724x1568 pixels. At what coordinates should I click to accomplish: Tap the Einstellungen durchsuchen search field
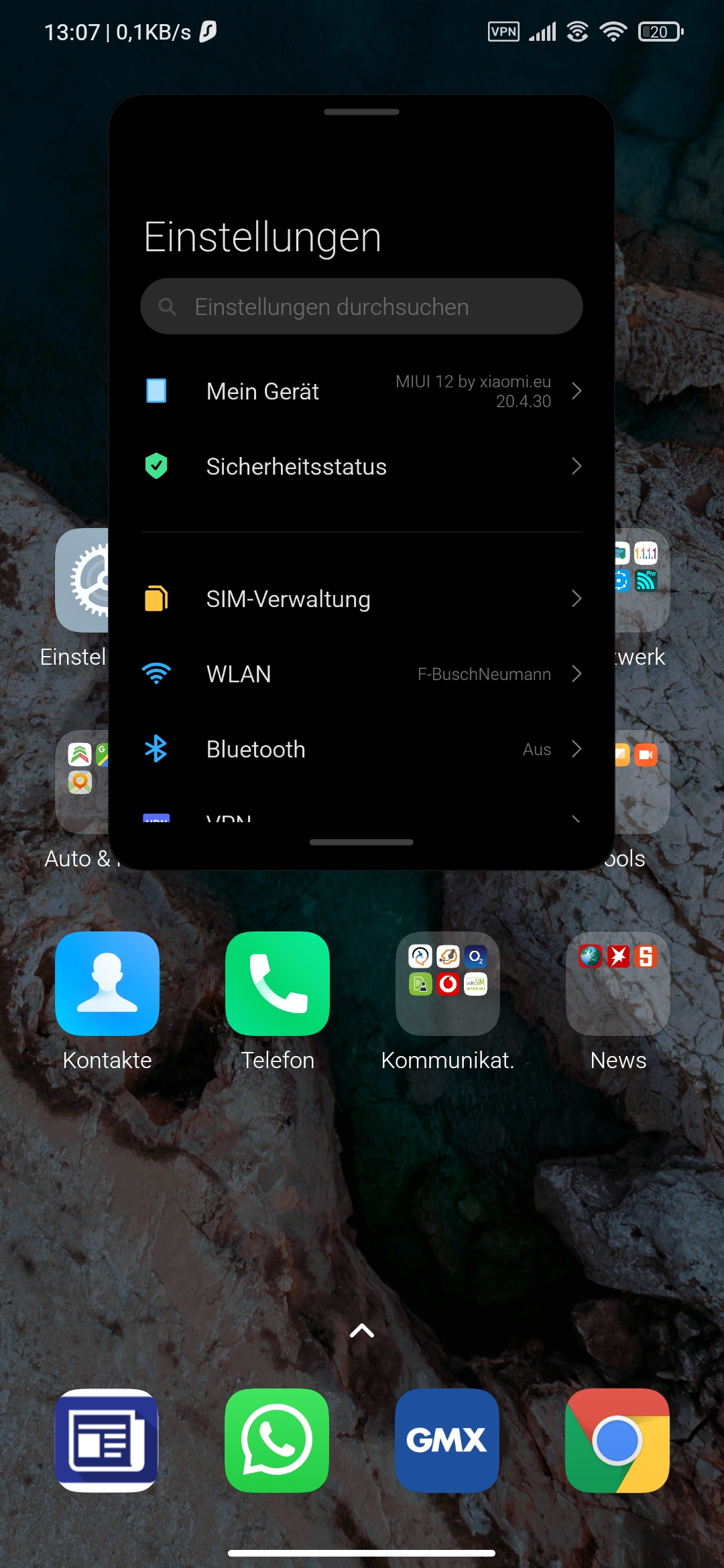click(x=361, y=306)
